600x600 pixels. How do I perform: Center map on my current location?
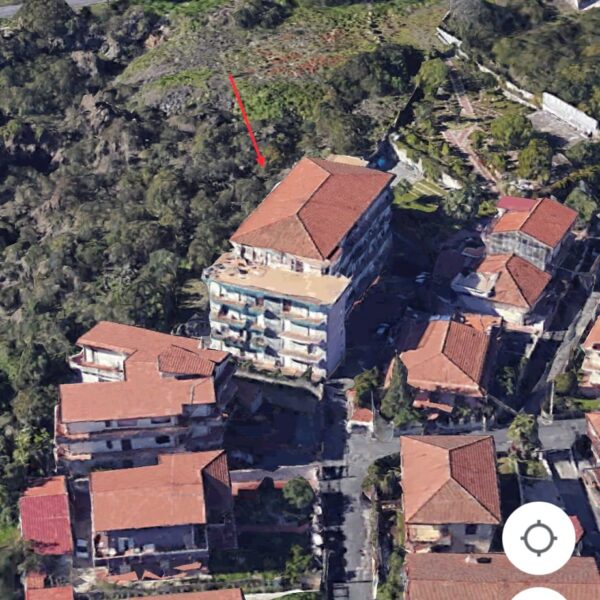[538, 538]
